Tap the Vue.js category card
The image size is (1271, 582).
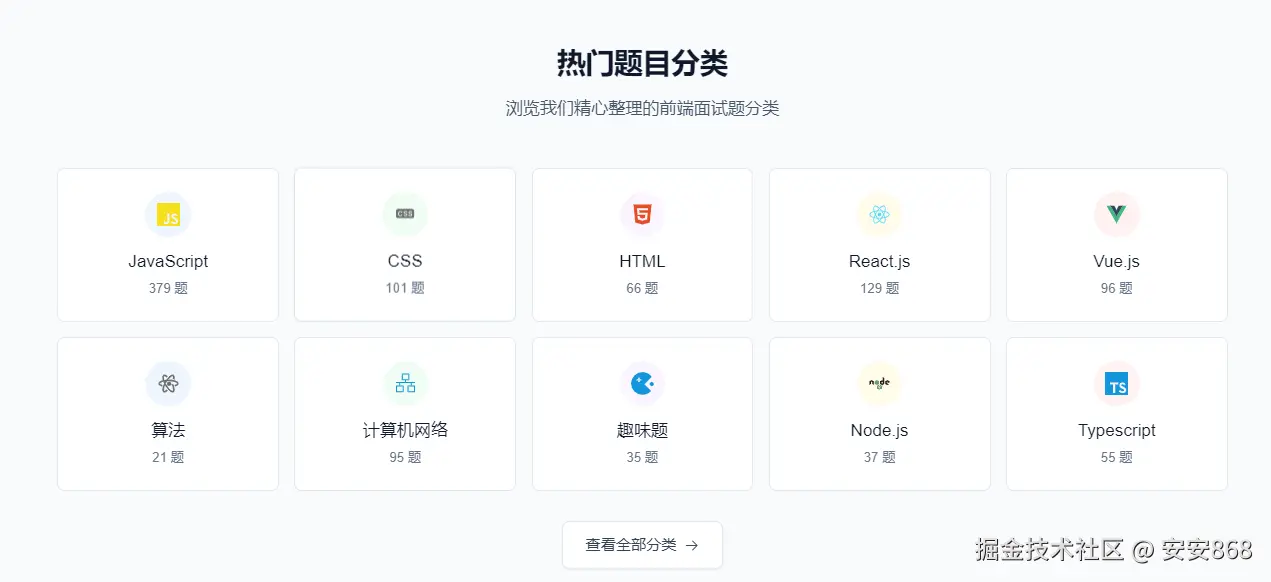click(1116, 245)
